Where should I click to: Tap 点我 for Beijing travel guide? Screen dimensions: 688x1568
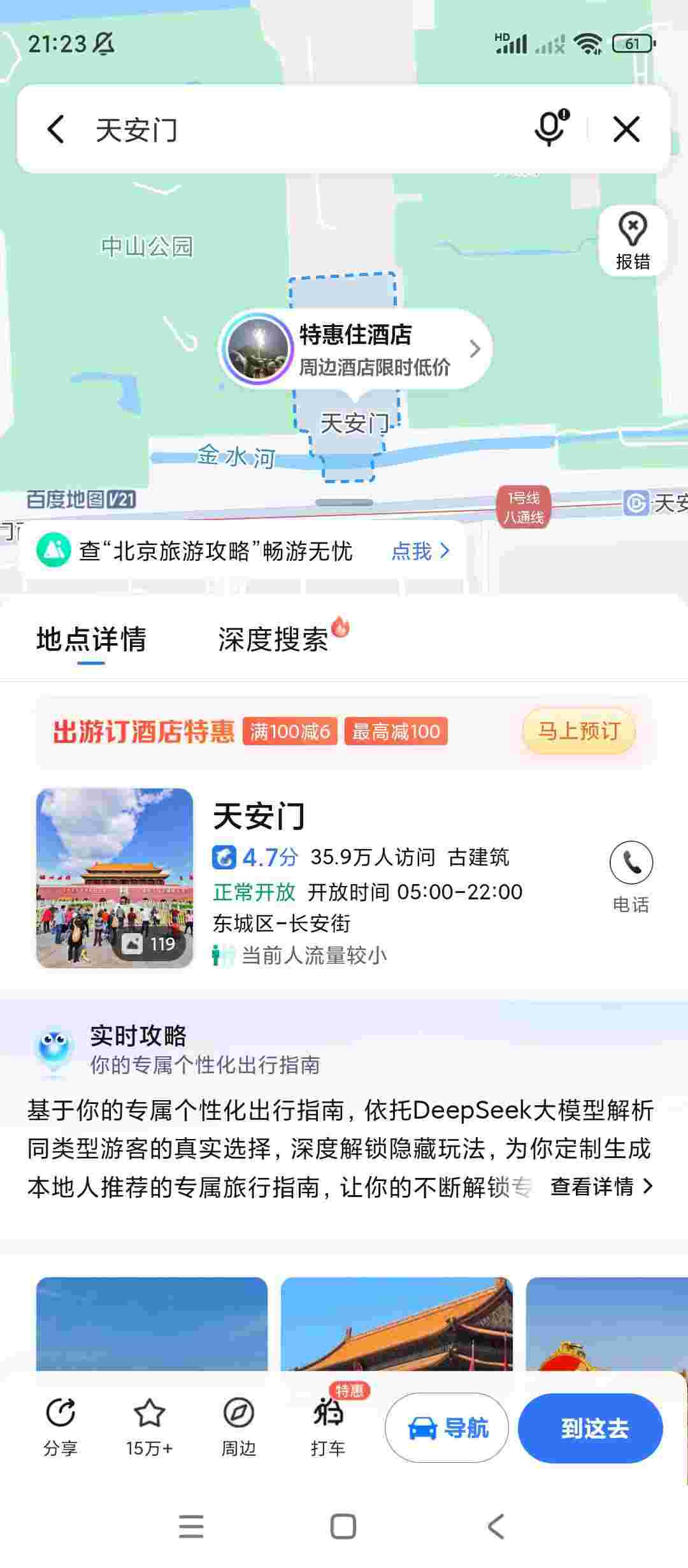(420, 551)
